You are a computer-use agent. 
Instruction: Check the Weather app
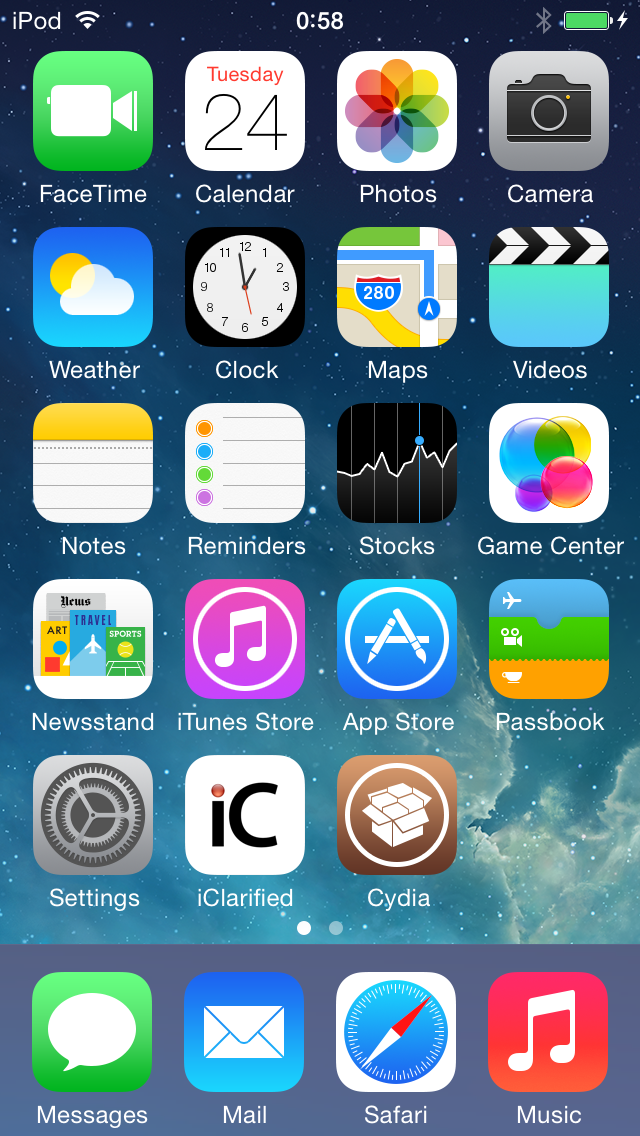pos(93,287)
